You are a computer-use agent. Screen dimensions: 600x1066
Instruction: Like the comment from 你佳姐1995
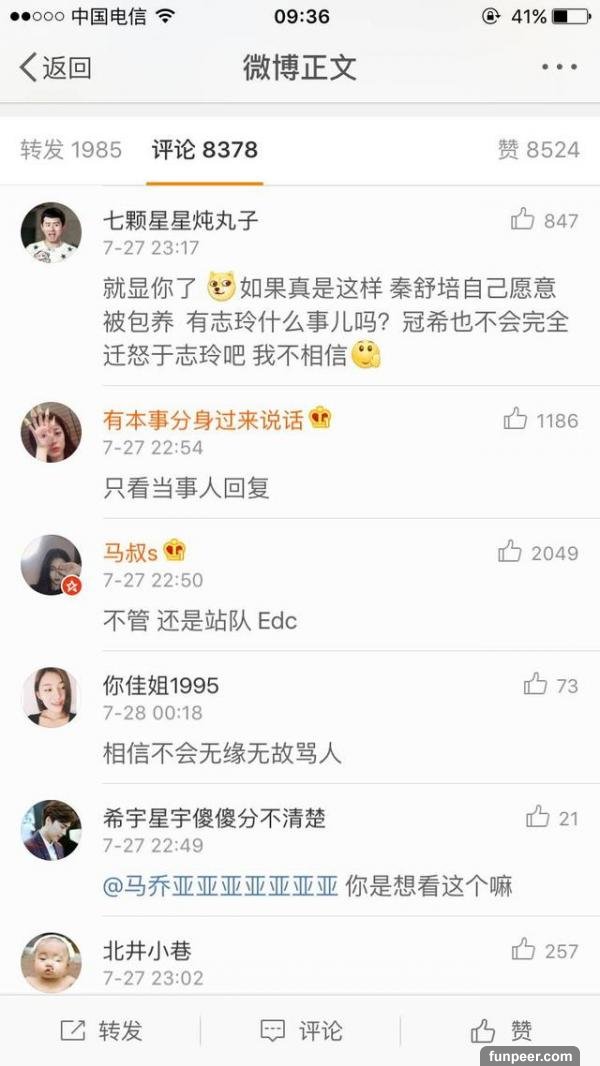(x=536, y=685)
